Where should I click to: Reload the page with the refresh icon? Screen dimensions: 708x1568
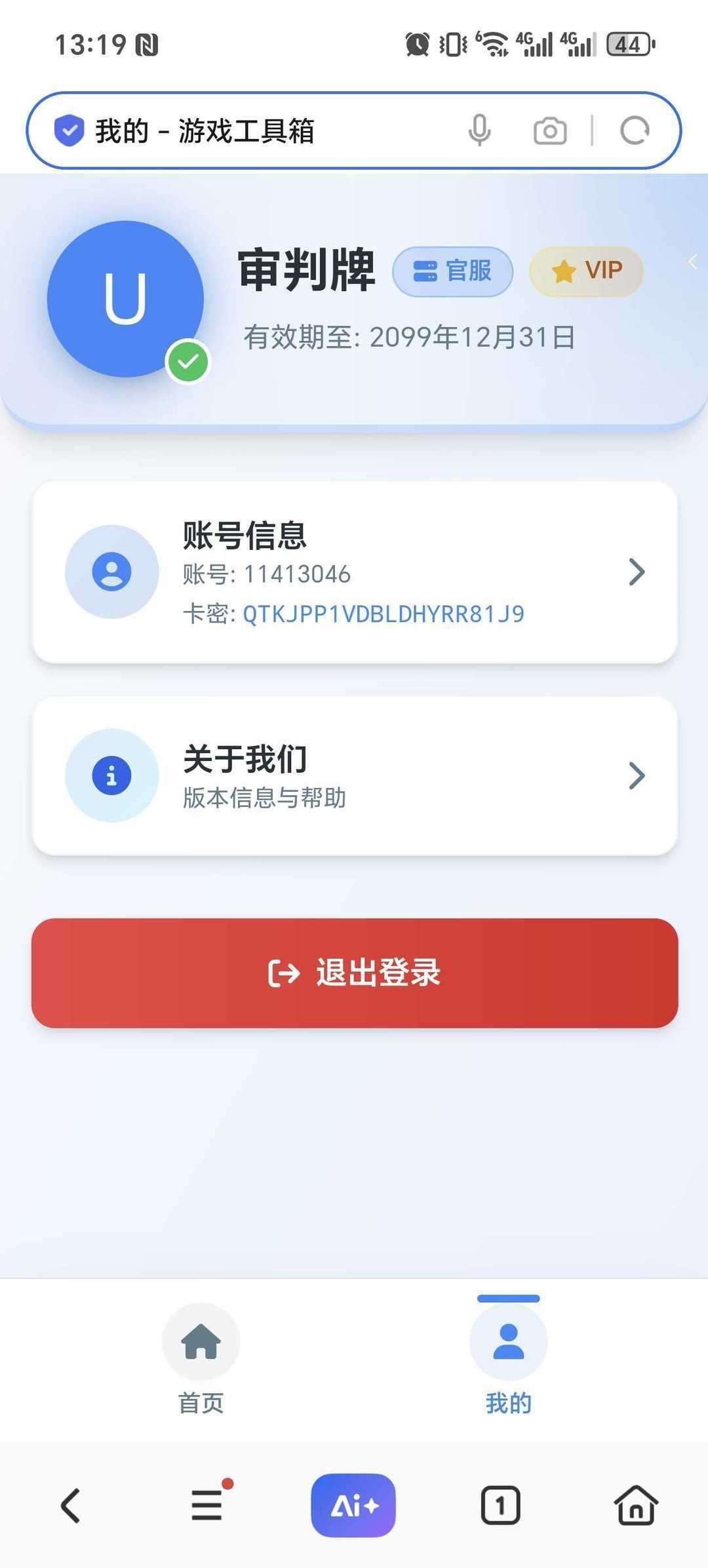click(635, 130)
